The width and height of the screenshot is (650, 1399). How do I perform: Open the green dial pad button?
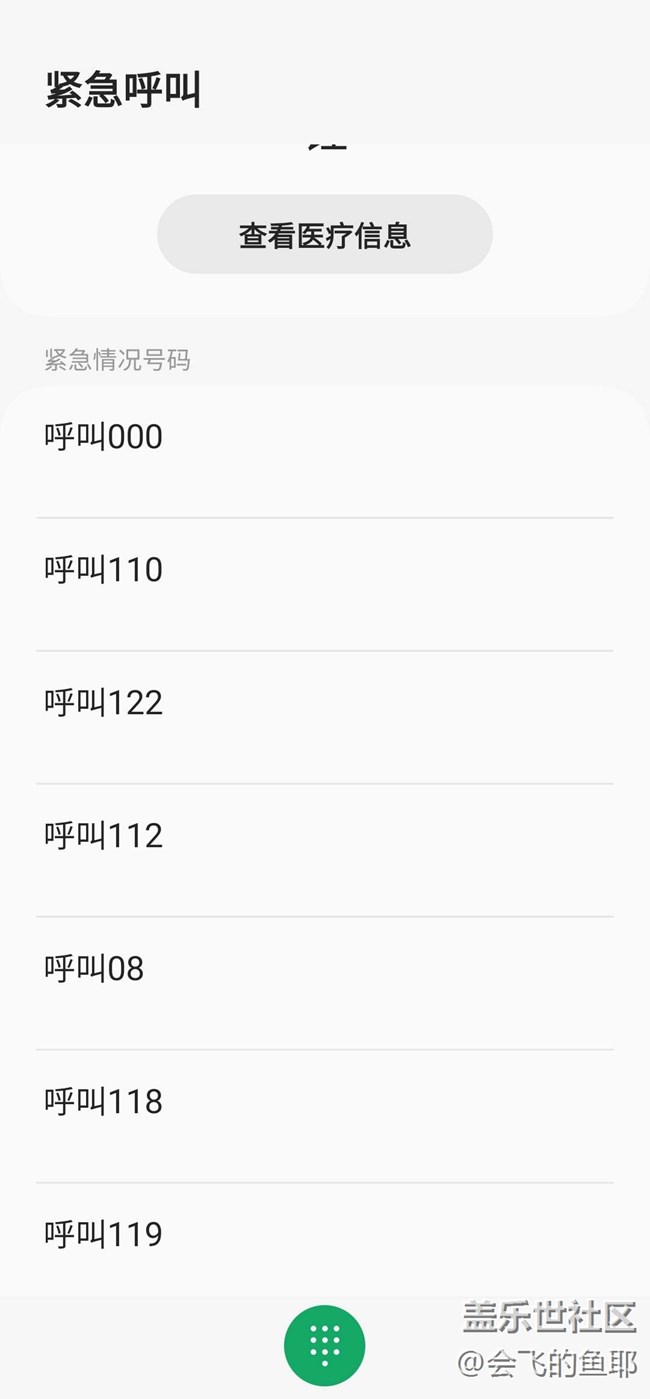pos(325,1346)
